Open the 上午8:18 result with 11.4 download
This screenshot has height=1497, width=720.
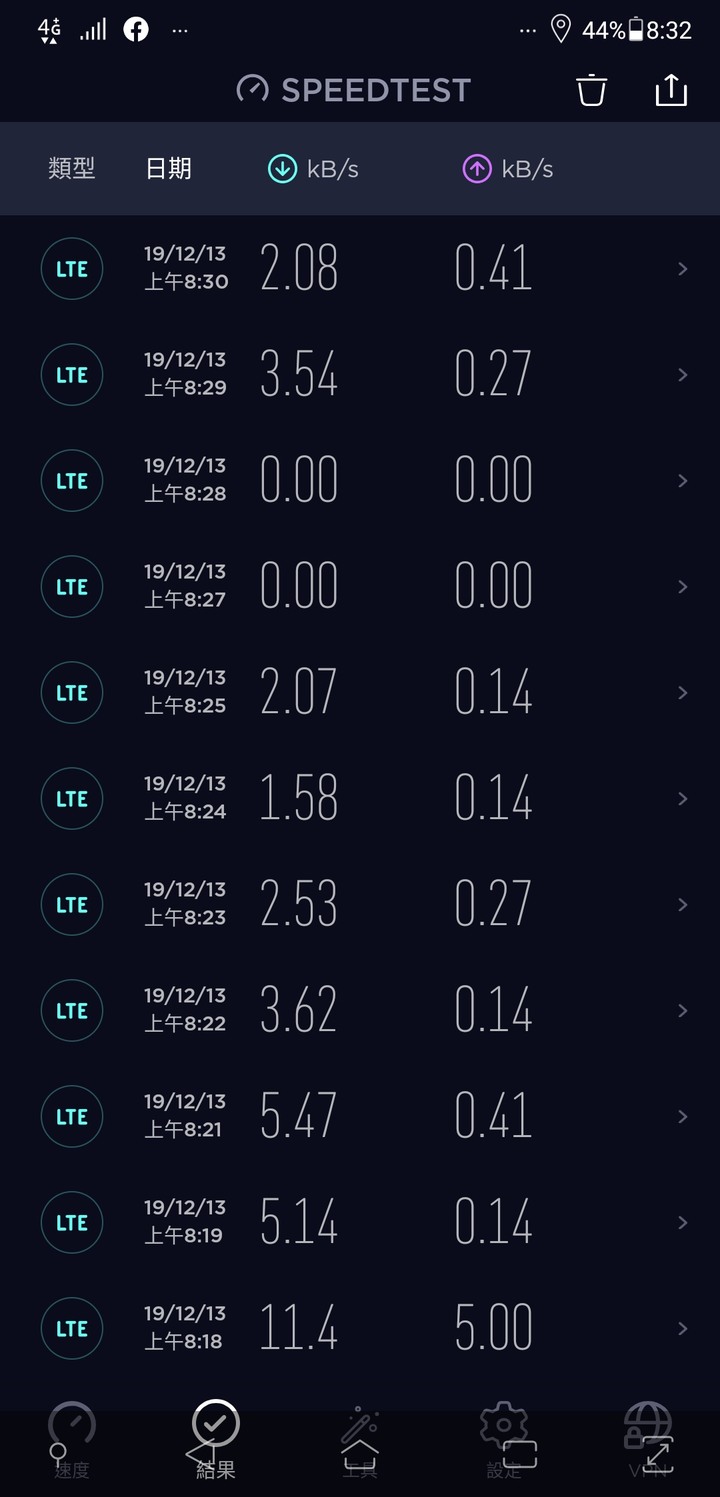click(x=360, y=1328)
